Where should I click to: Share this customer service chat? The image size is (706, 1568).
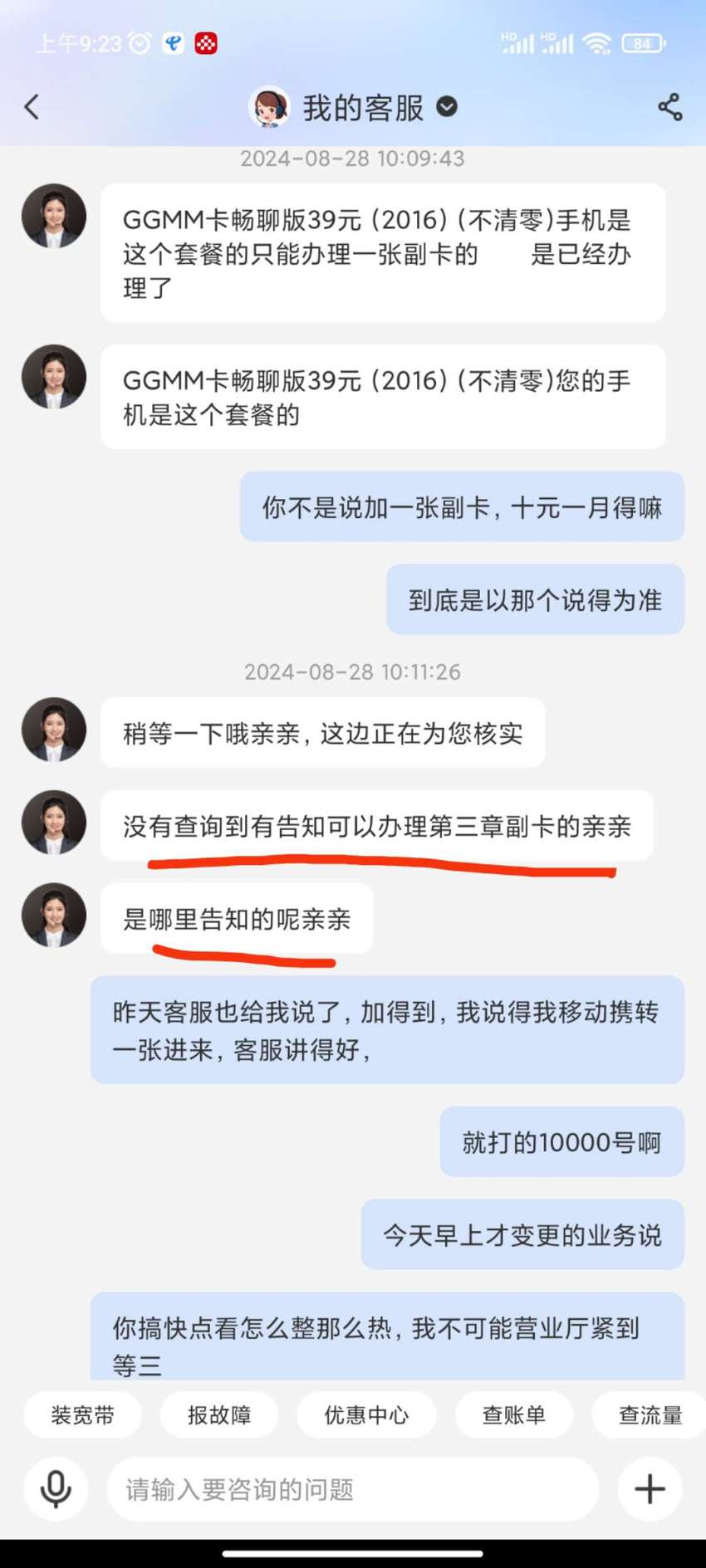tap(669, 107)
